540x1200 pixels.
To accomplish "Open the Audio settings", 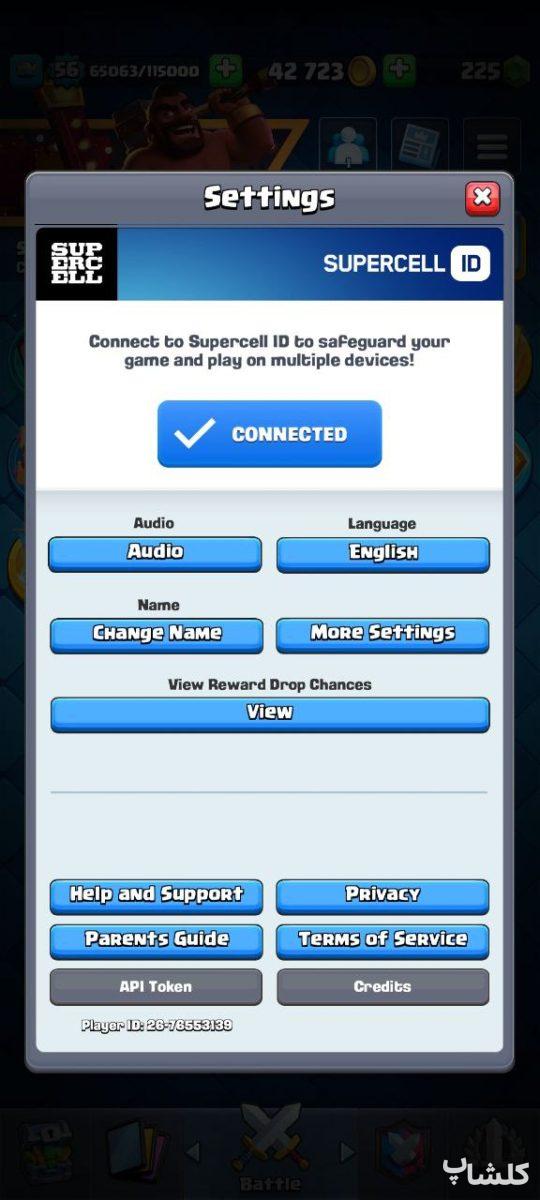I will [x=155, y=553].
